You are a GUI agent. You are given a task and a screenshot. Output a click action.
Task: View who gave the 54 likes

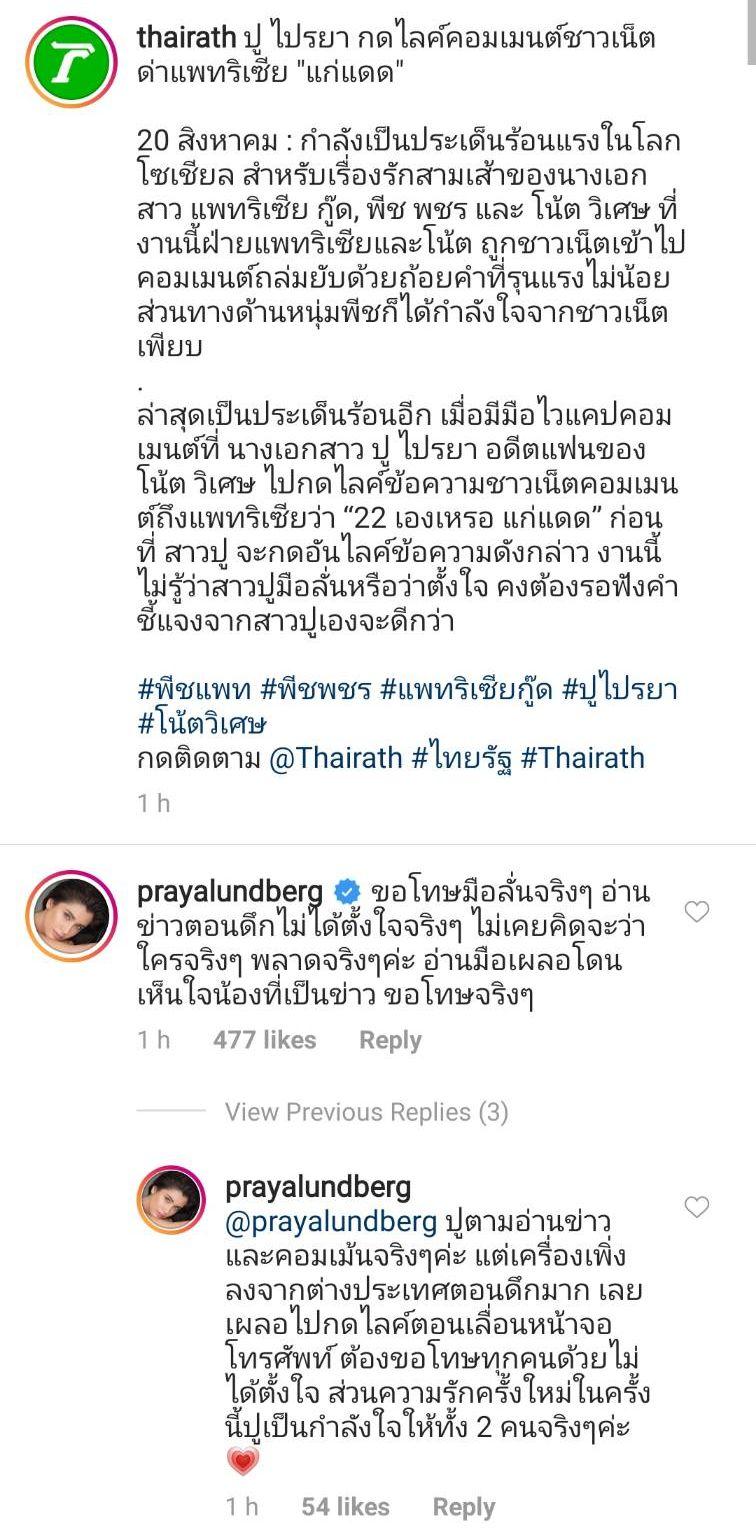click(x=345, y=1507)
